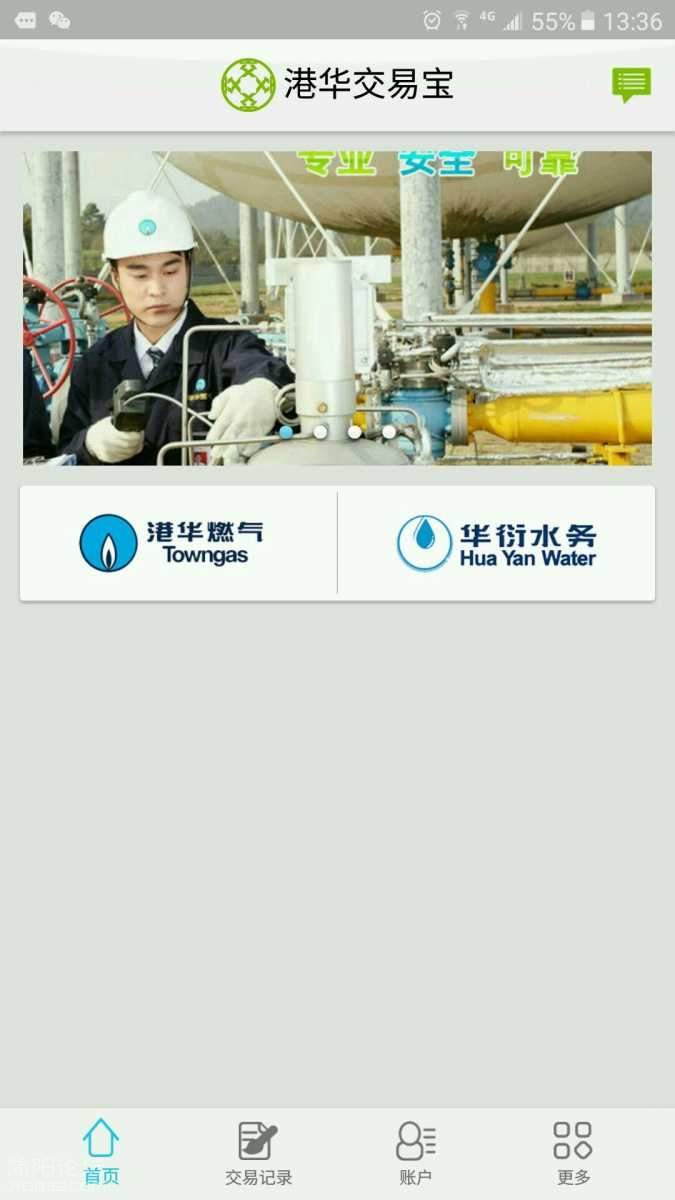675x1200 pixels.
Task: Select the 港华燃气 Towngas service
Action: click(x=179, y=543)
